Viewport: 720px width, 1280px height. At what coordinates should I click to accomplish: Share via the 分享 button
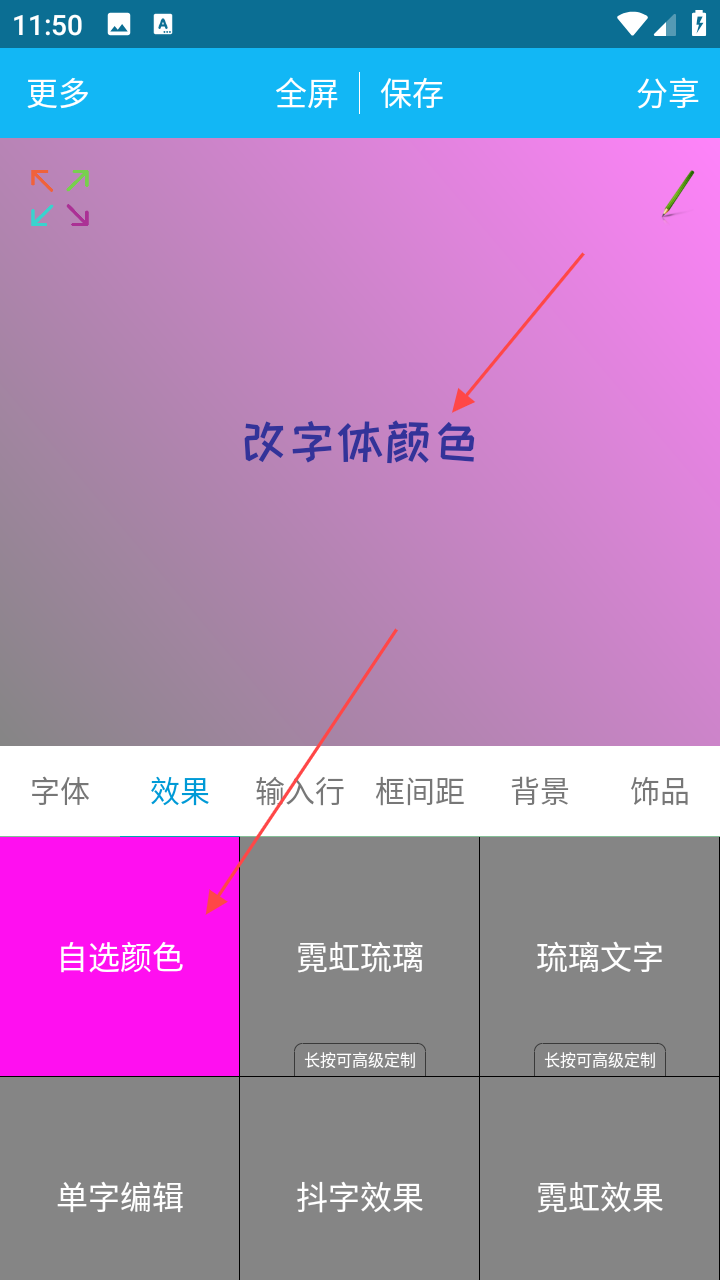[667, 93]
